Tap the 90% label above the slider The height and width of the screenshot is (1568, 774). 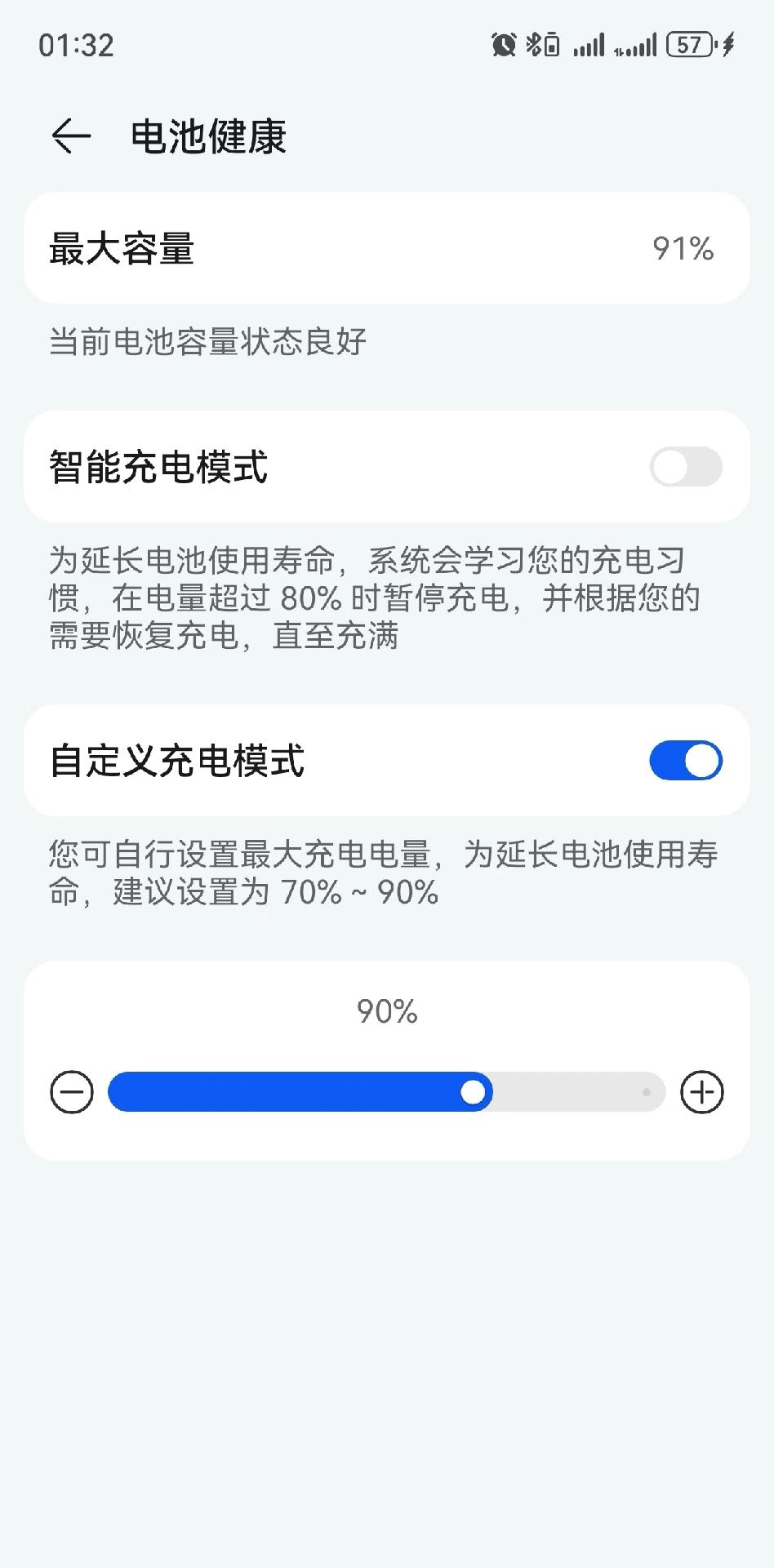pyautogui.click(x=385, y=1012)
